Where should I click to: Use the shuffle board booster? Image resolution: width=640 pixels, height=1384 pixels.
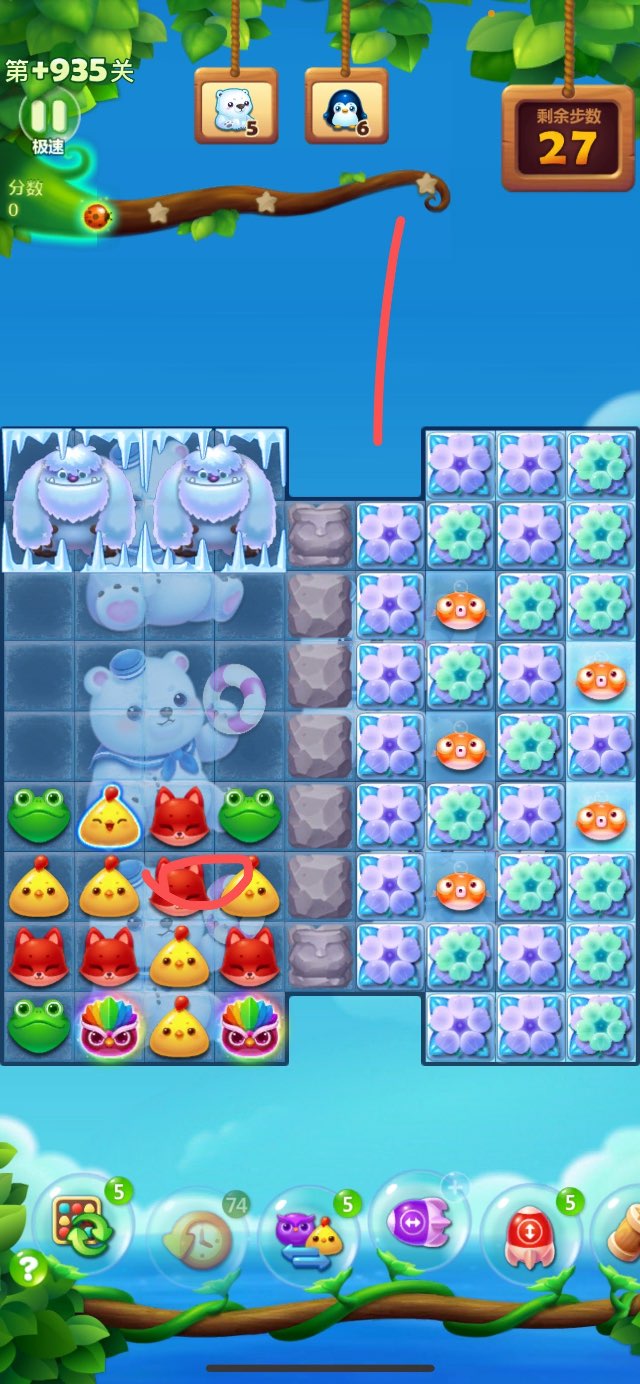[82, 1228]
